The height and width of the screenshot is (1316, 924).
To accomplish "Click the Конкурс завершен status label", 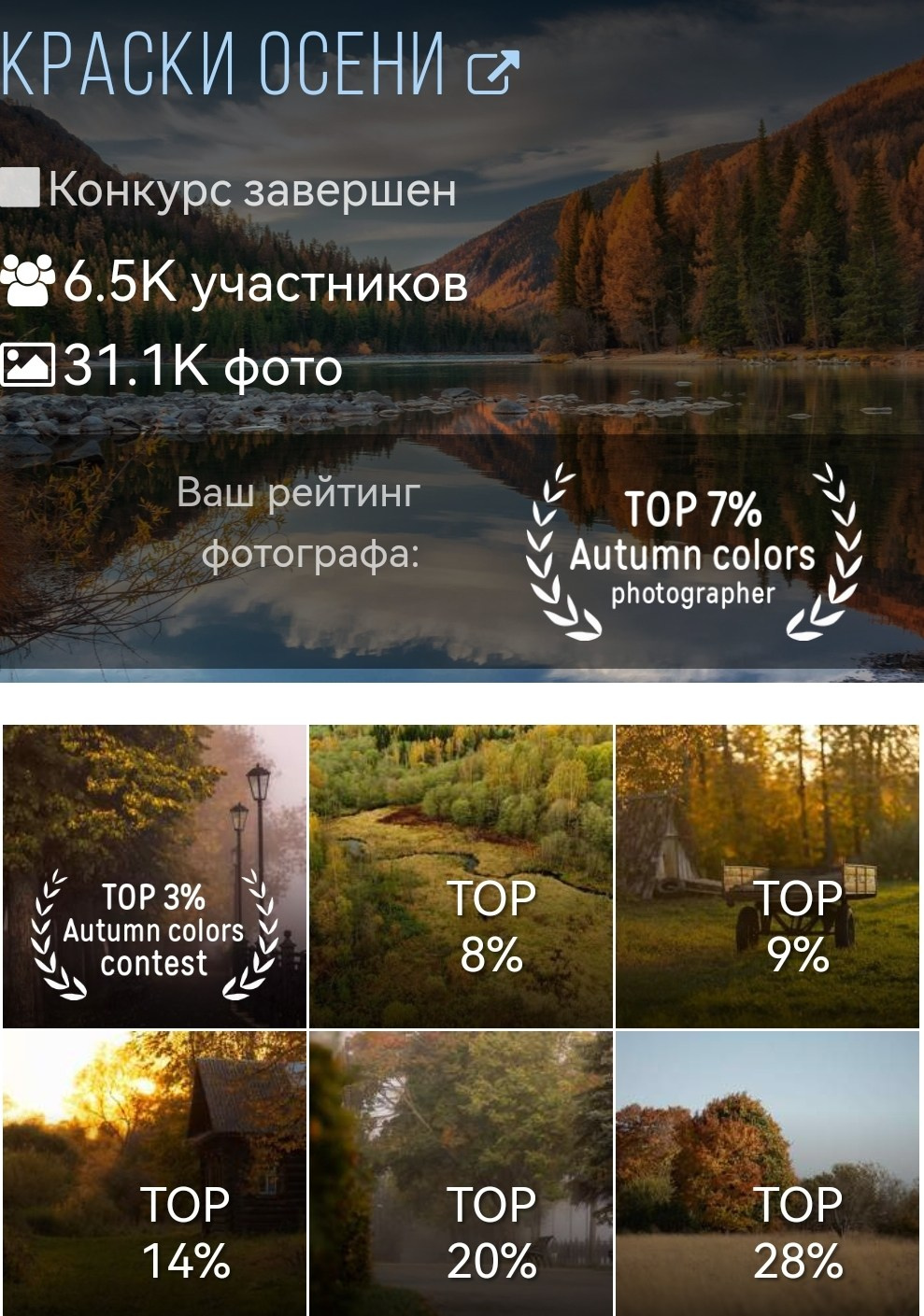I will pos(252,191).
